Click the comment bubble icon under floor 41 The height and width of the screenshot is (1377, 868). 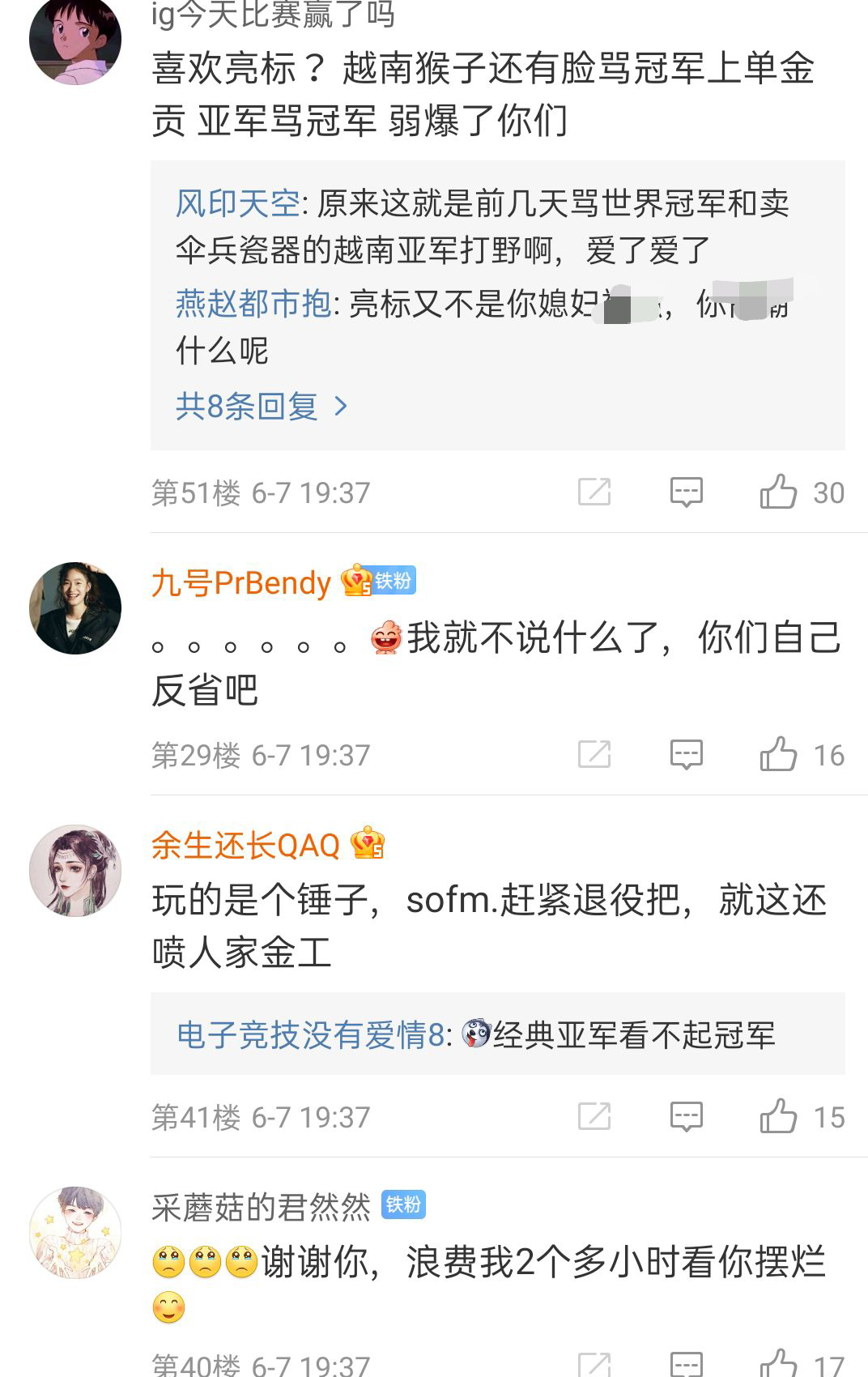click(687, 1116)
